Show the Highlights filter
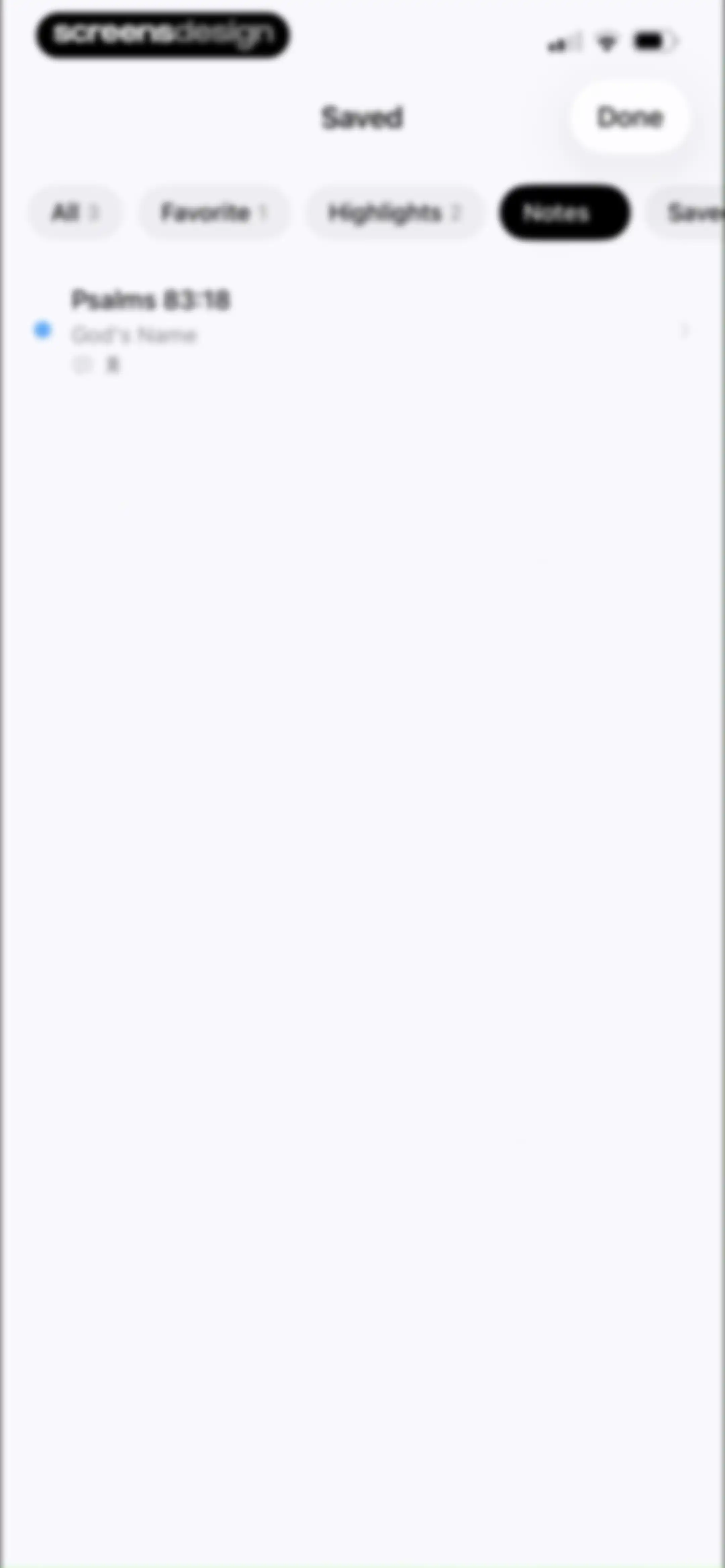725x1568 pixels. tap(394, 213)
